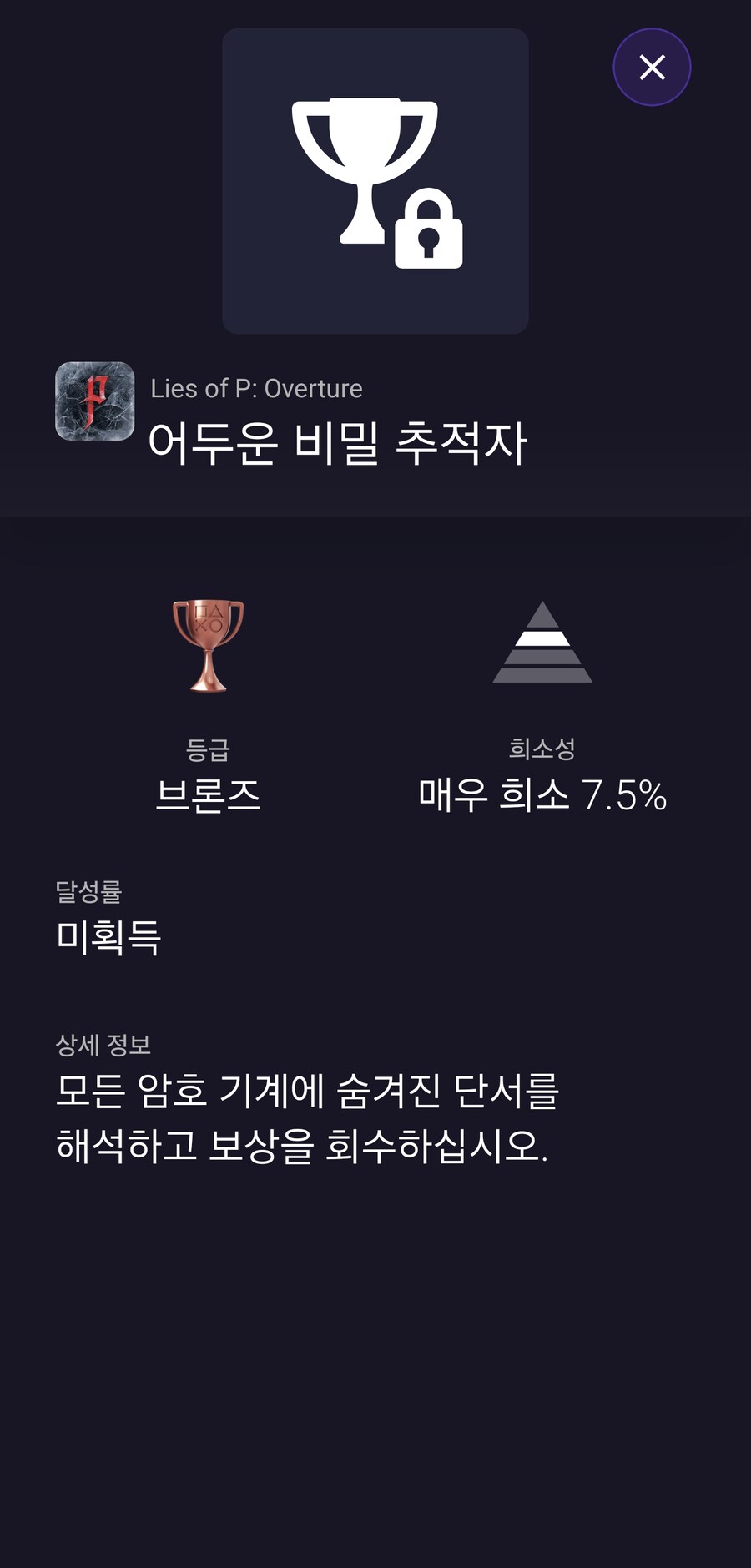751x1568 pixels.
Task: Click the 희소성 label heading
Action: click(x=542, y=750)
